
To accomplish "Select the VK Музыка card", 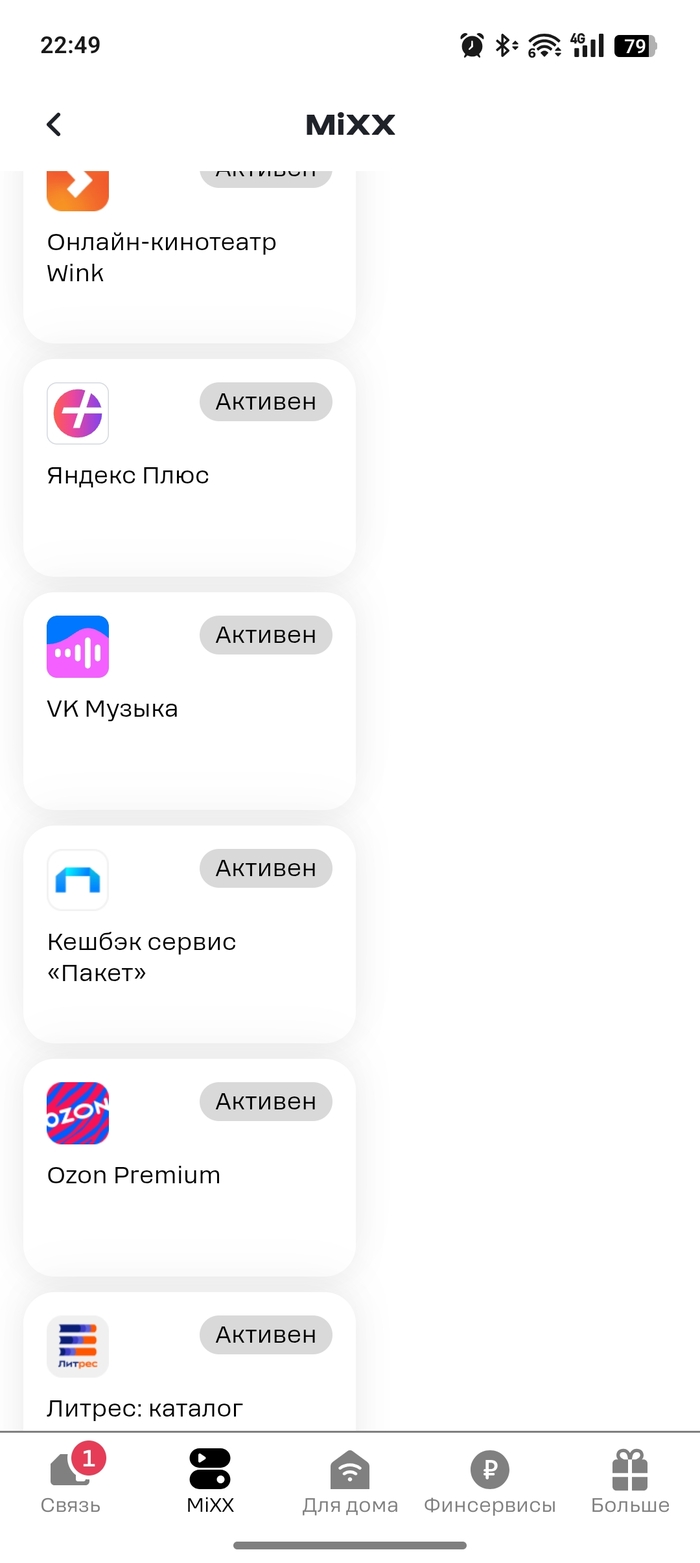I will pyautogui.click(x=189, y=701).
